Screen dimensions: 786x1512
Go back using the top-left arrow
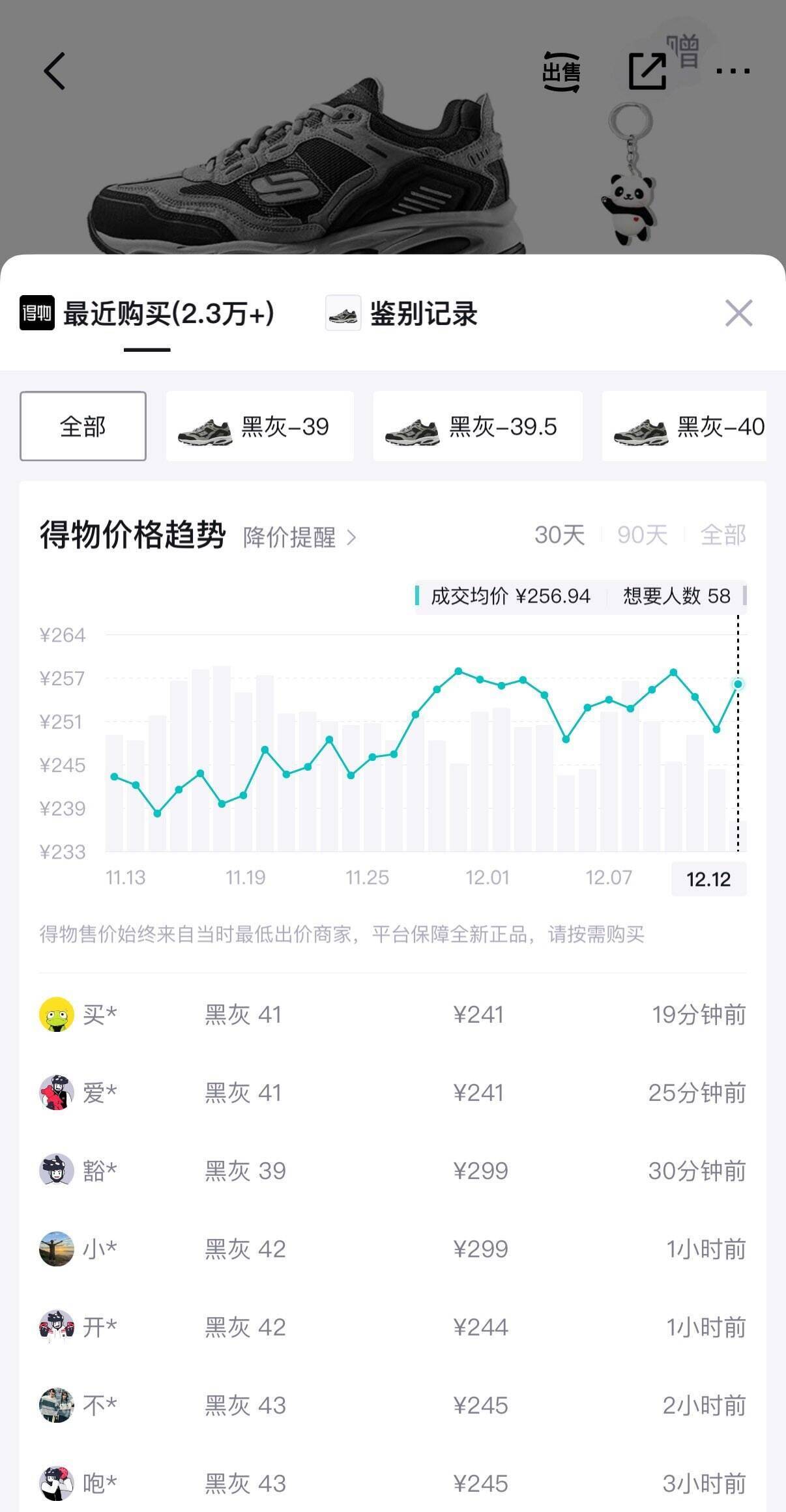[55, 71]
